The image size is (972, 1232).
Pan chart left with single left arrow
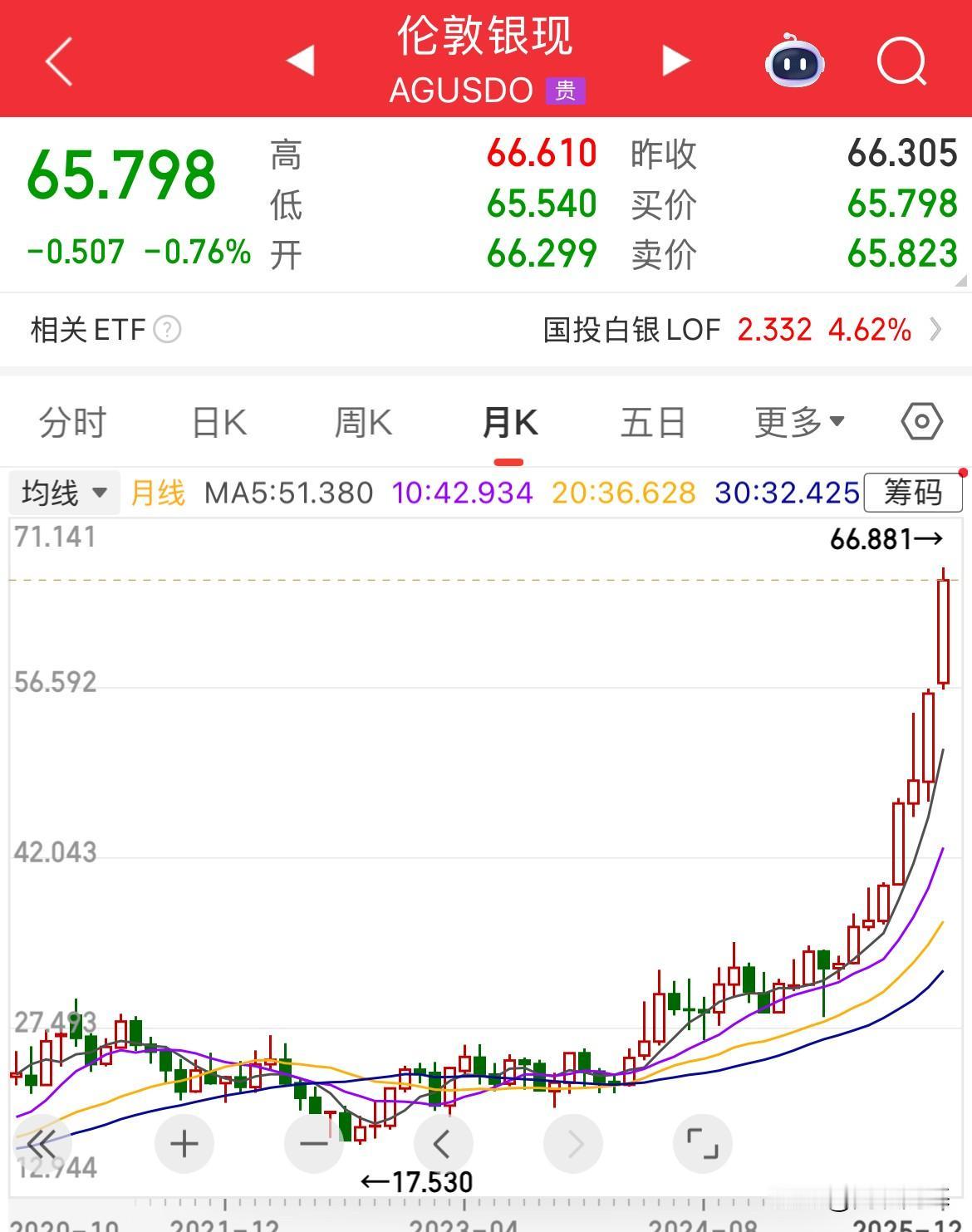[443, 1143]
